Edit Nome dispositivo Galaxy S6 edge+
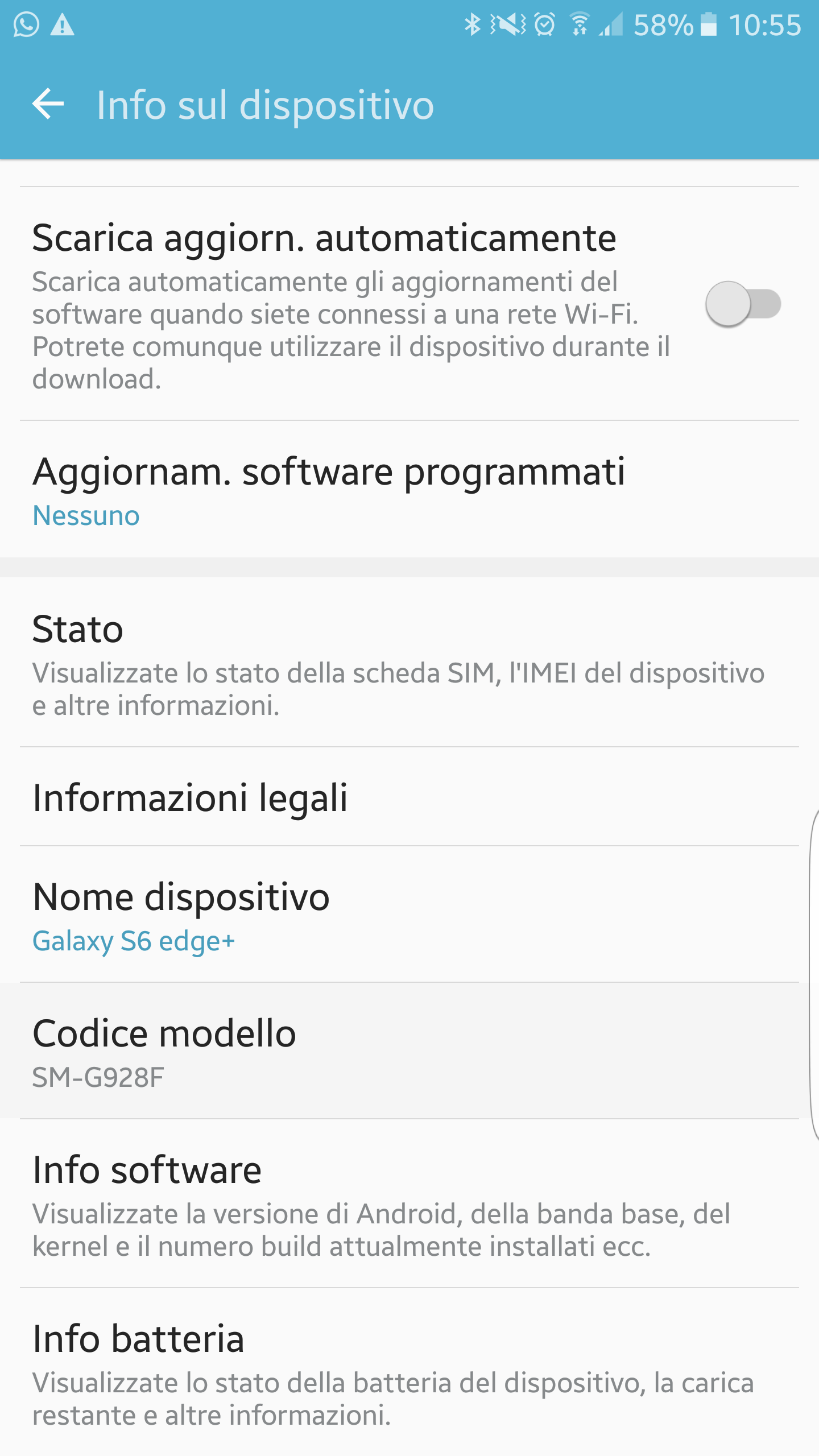This screenshot has height=1456, width=819. [409, 916]
